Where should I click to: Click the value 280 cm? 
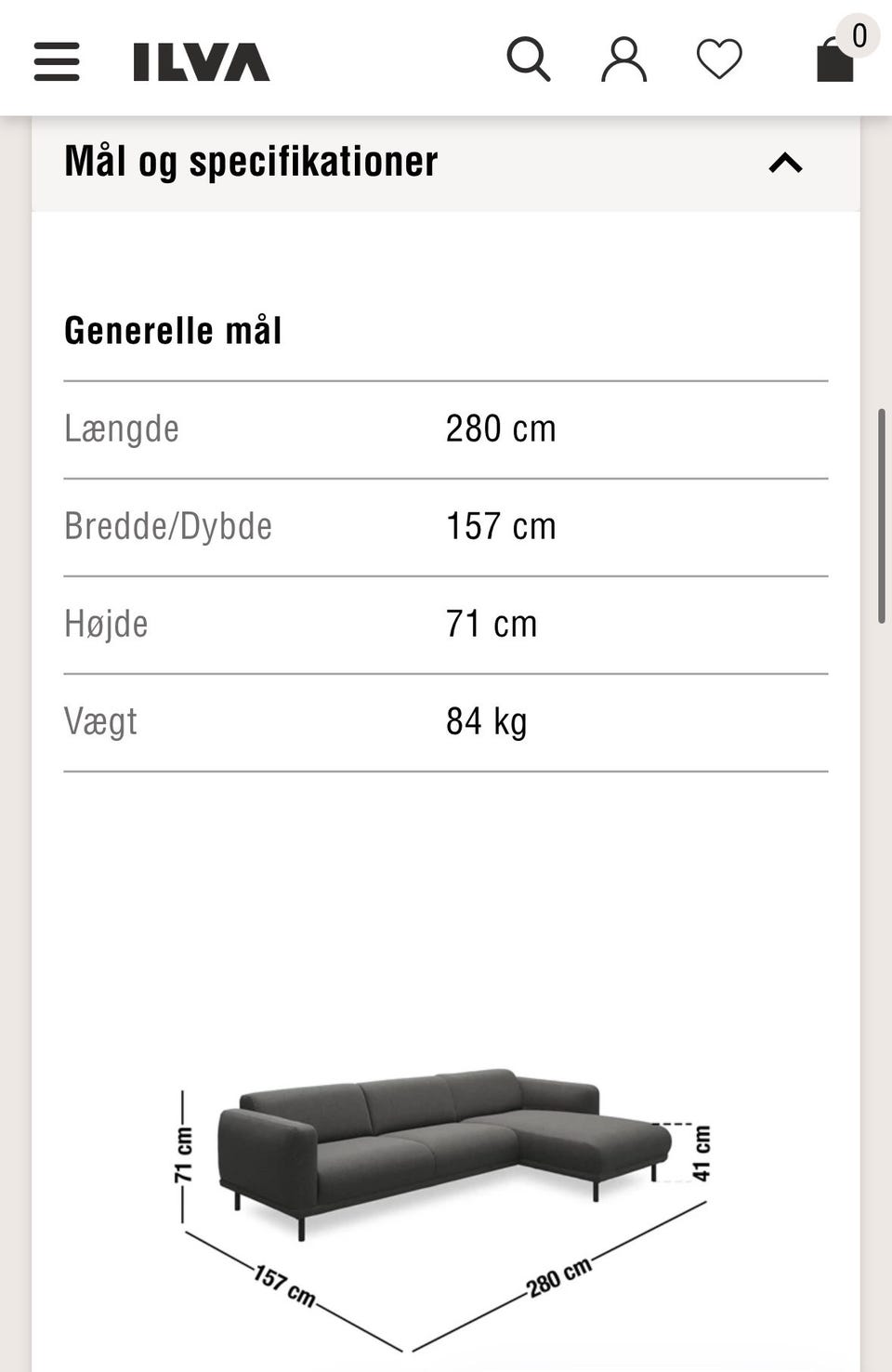[500, 428]
